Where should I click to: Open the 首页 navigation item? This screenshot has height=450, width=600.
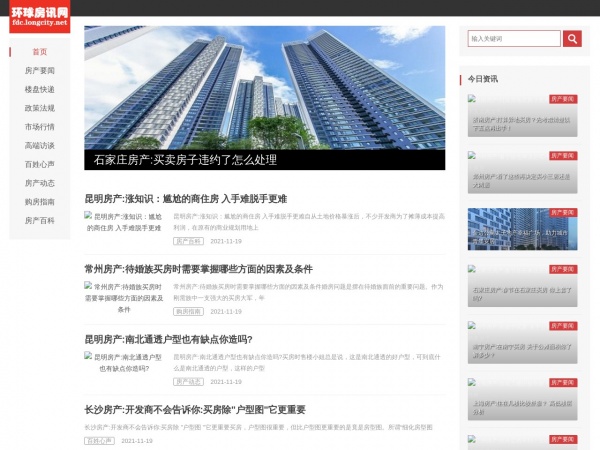point(40,52)
